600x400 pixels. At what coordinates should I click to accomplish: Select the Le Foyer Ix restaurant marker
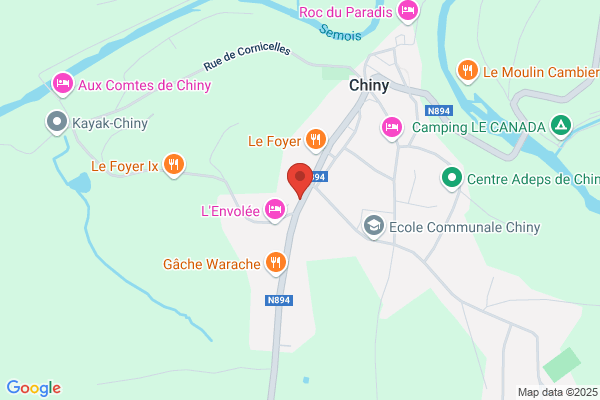click(x=174, y=165)
